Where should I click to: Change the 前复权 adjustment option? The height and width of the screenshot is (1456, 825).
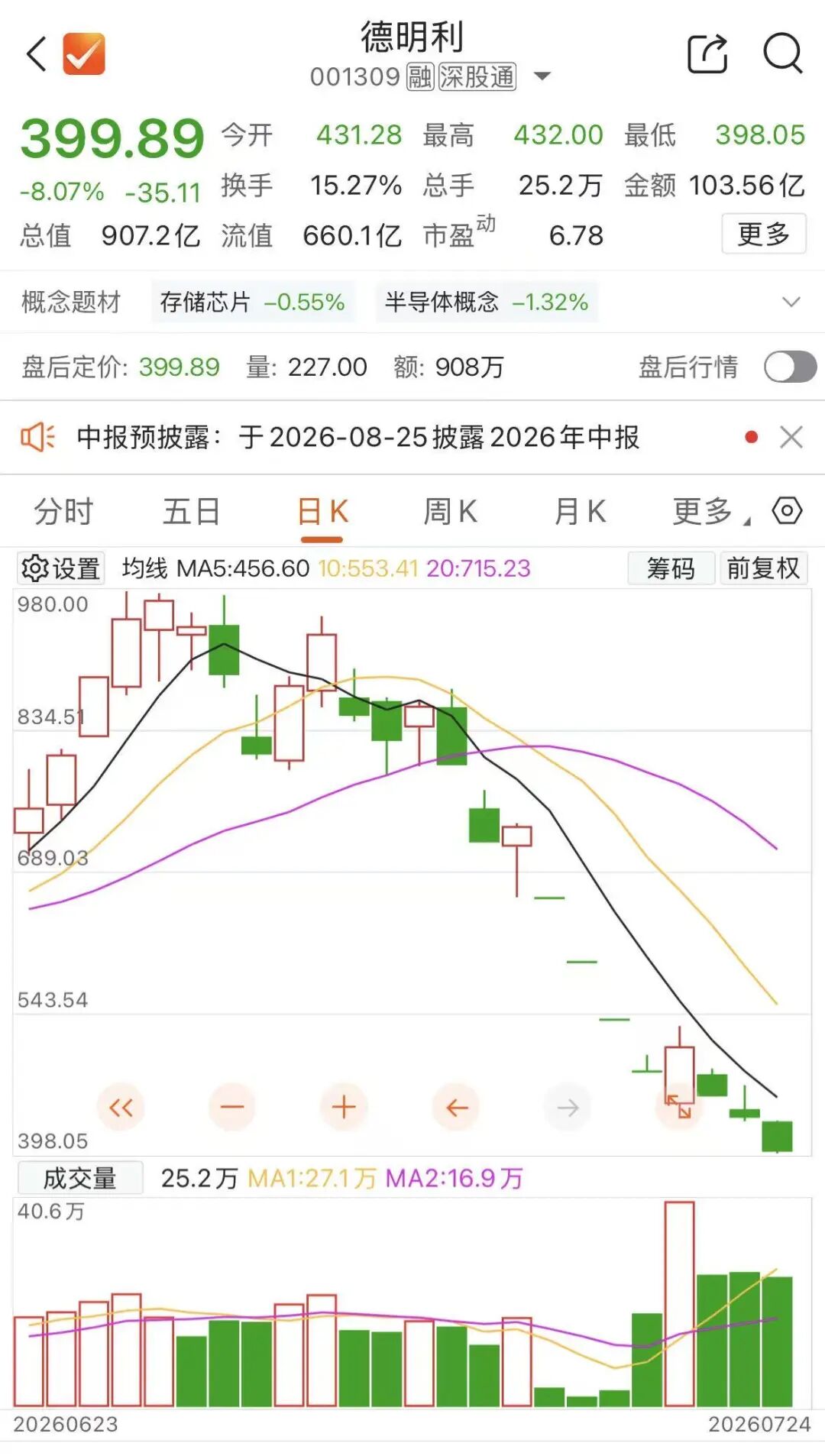(763, 568)
